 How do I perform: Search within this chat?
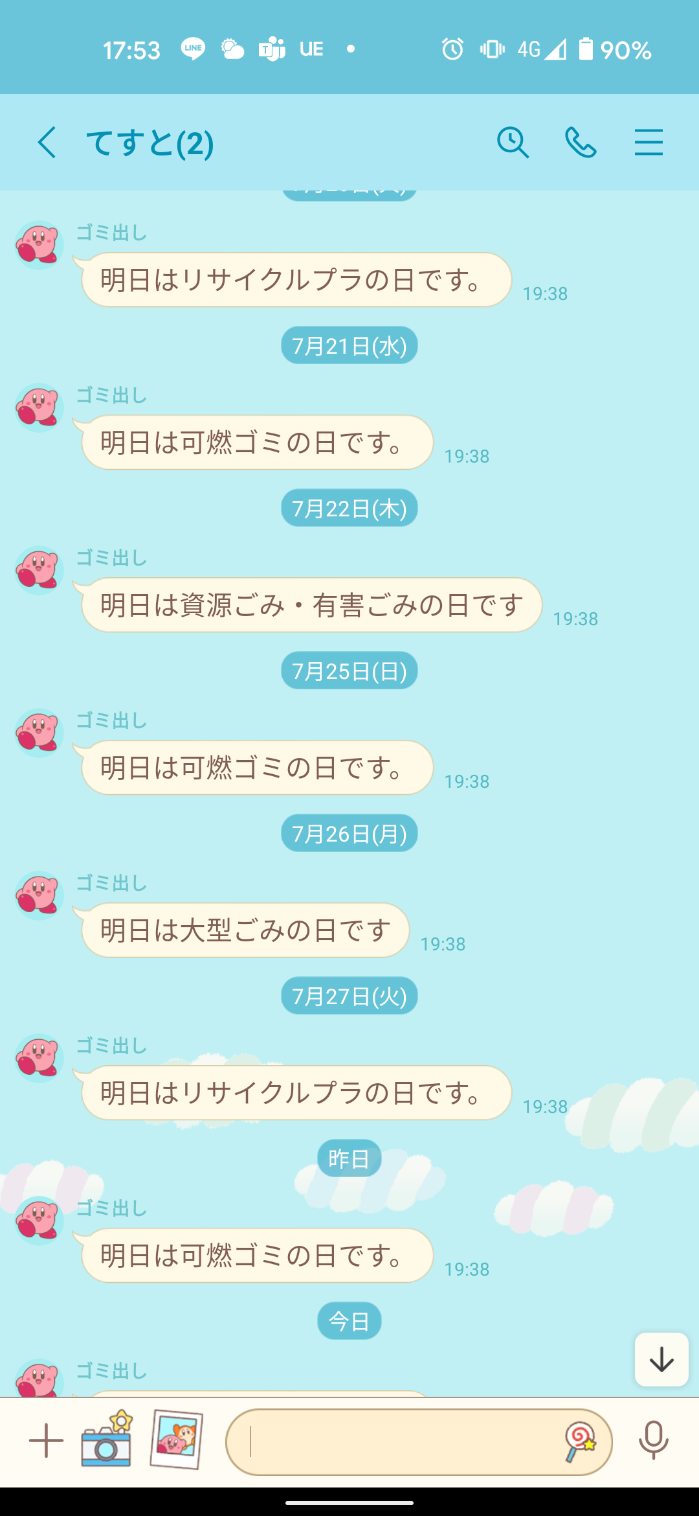coord(512,143)
